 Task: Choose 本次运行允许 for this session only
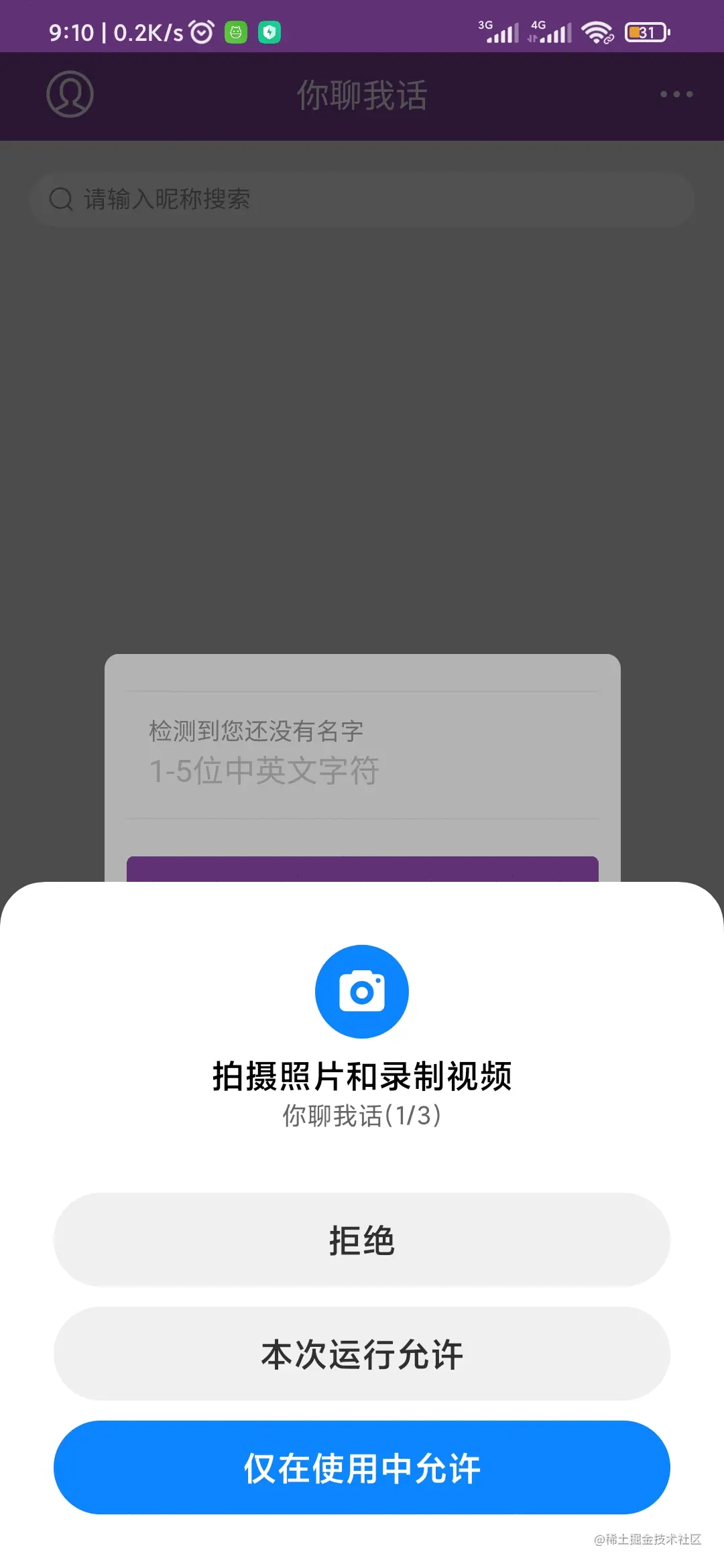[362, 1354]
